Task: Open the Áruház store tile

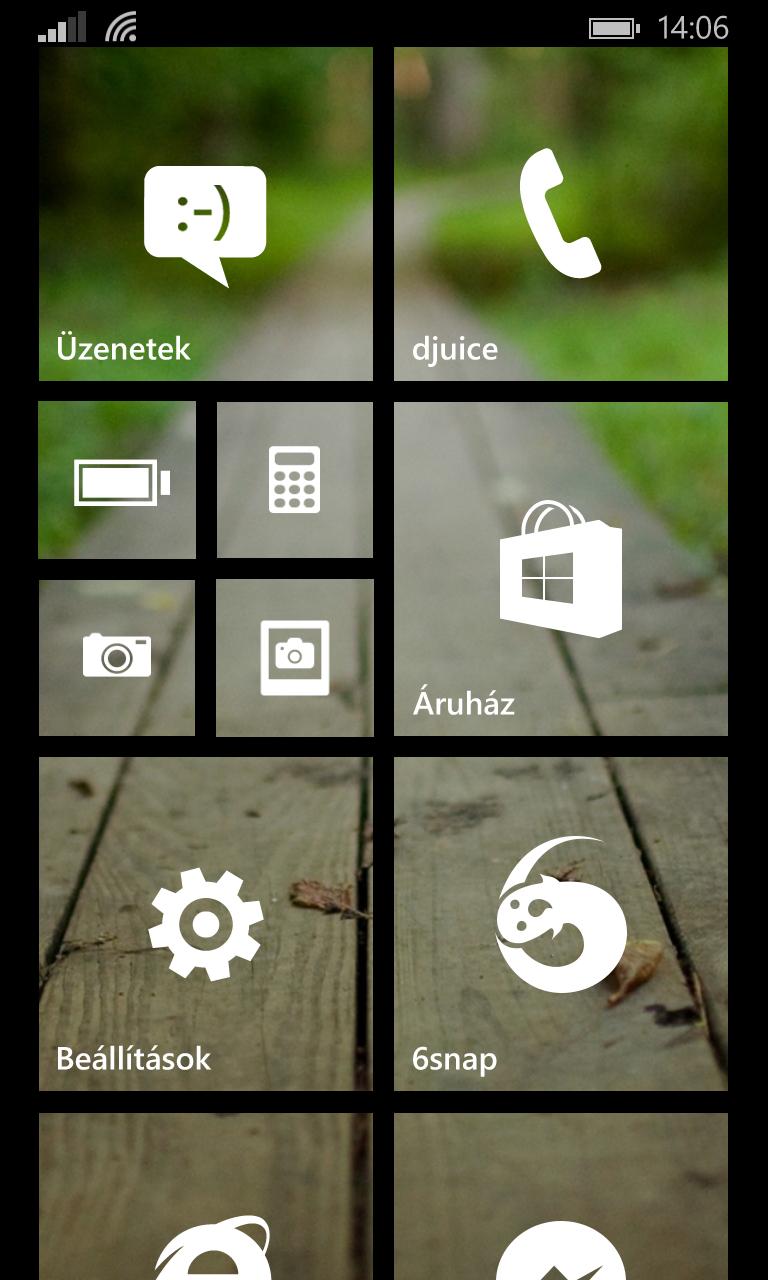Action: coord(561,569)
